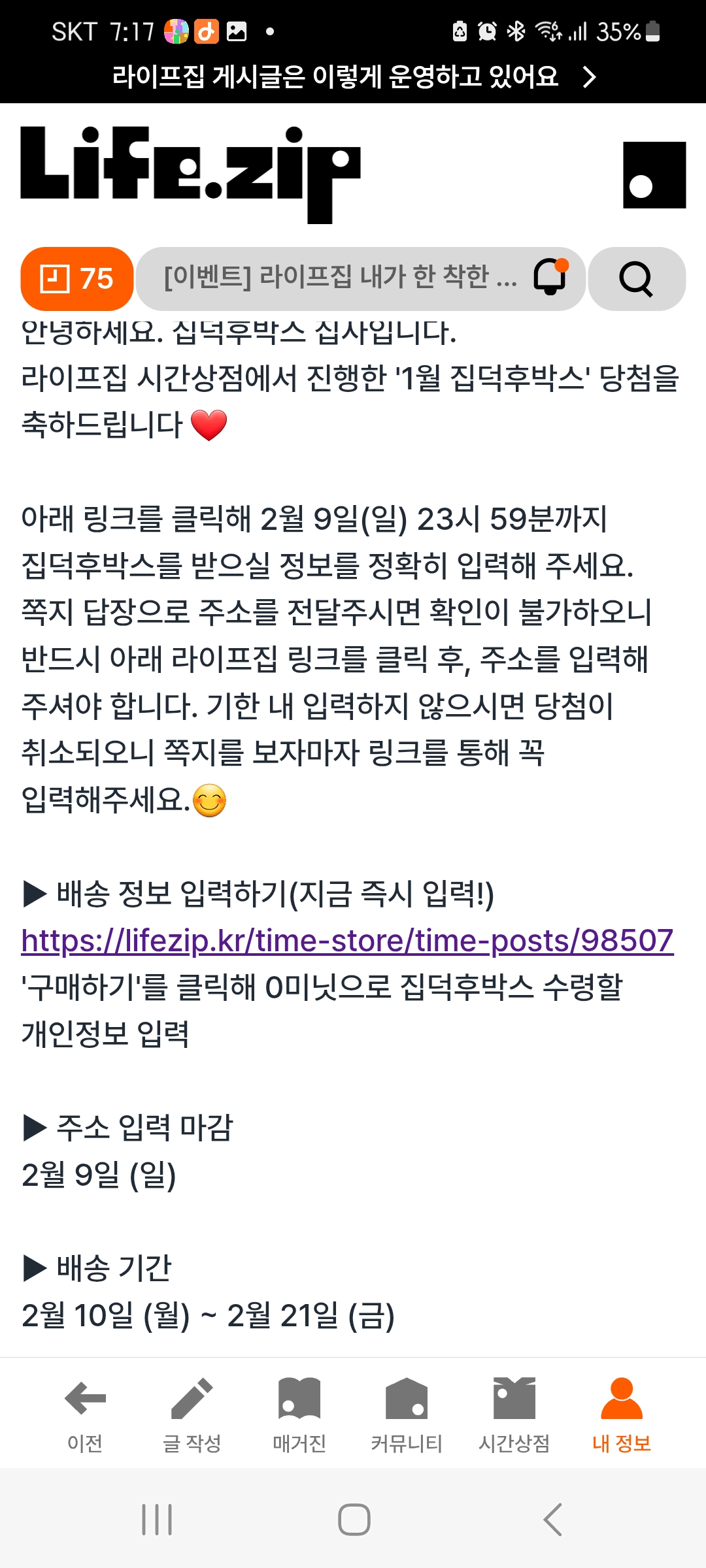
Task: Tap the Life.zip logo to go home
Action: click(x=190, y=174)
